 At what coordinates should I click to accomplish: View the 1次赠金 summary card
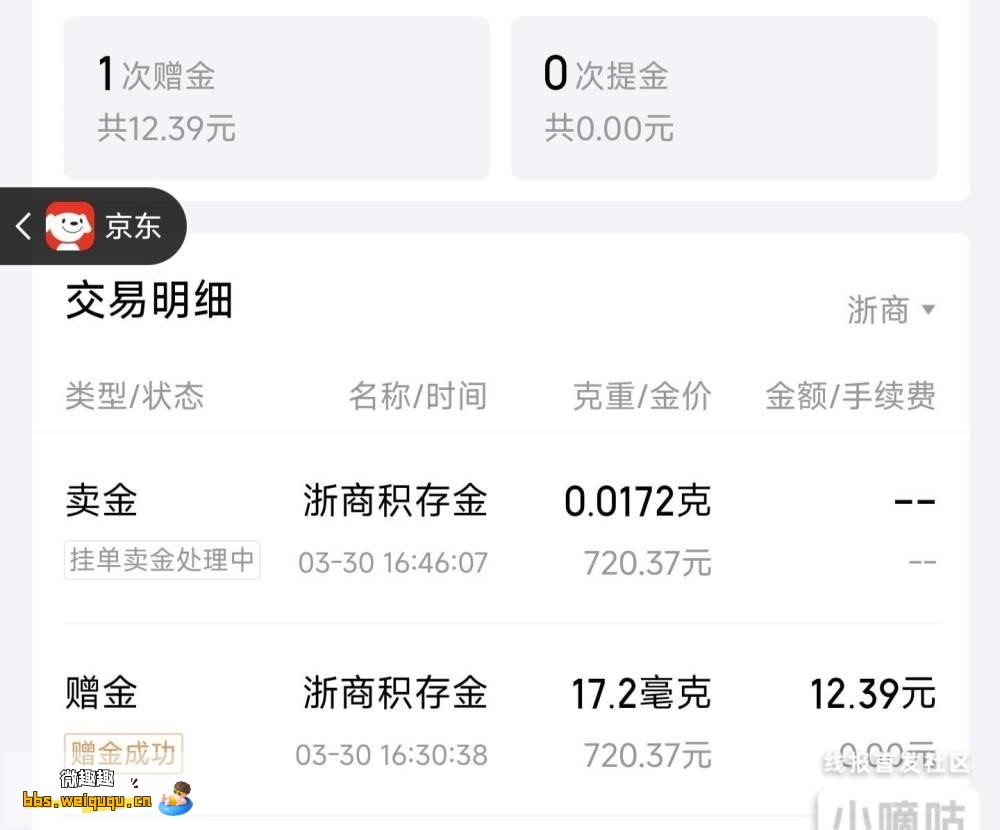pyautogui.click(x=277, y=98)
